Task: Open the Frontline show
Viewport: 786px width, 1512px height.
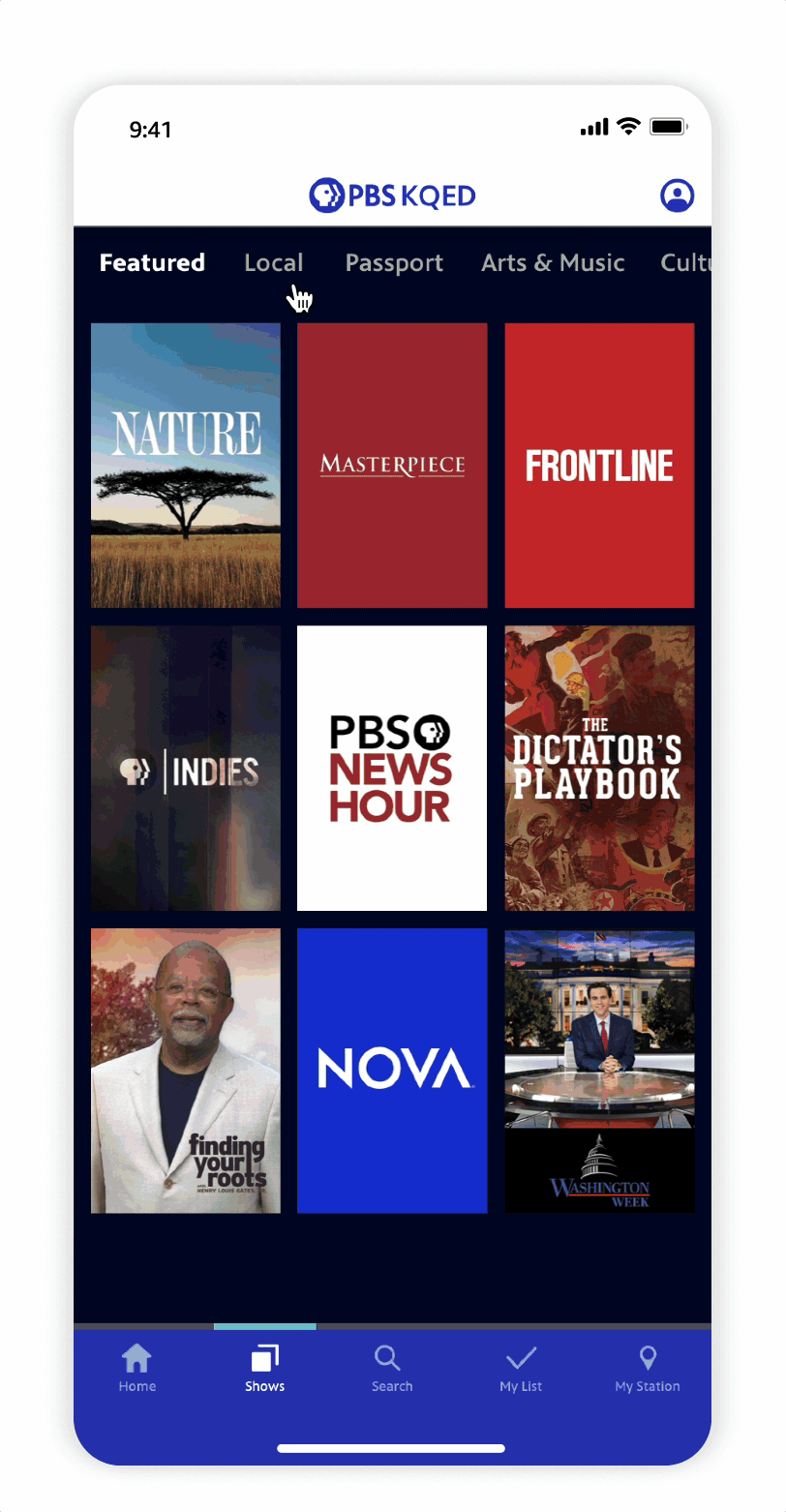Action: (x=599, y=466)
